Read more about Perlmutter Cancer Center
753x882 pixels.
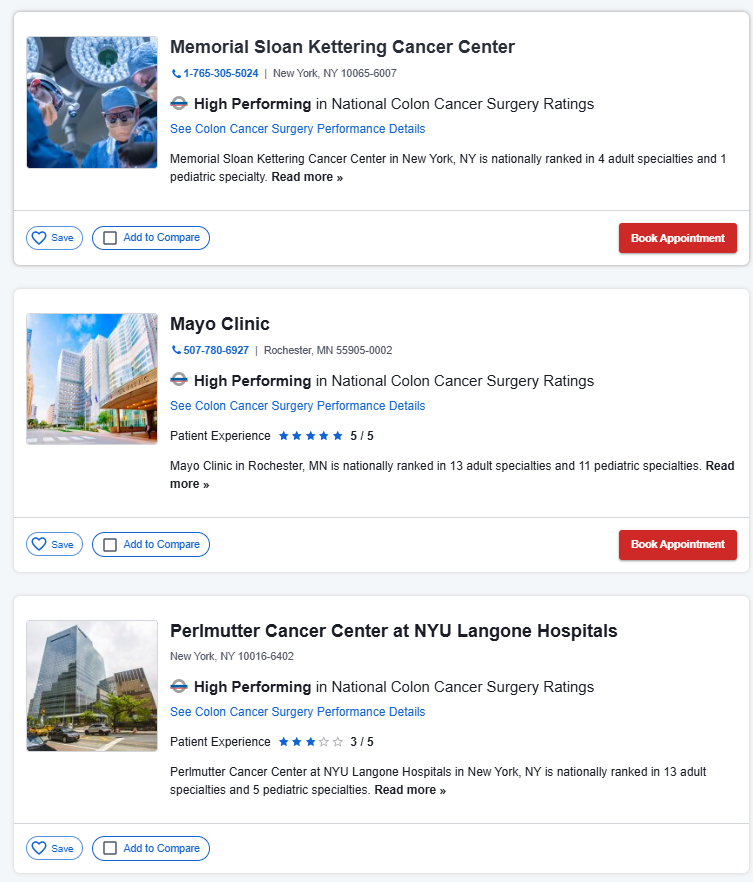pos(410,790)
